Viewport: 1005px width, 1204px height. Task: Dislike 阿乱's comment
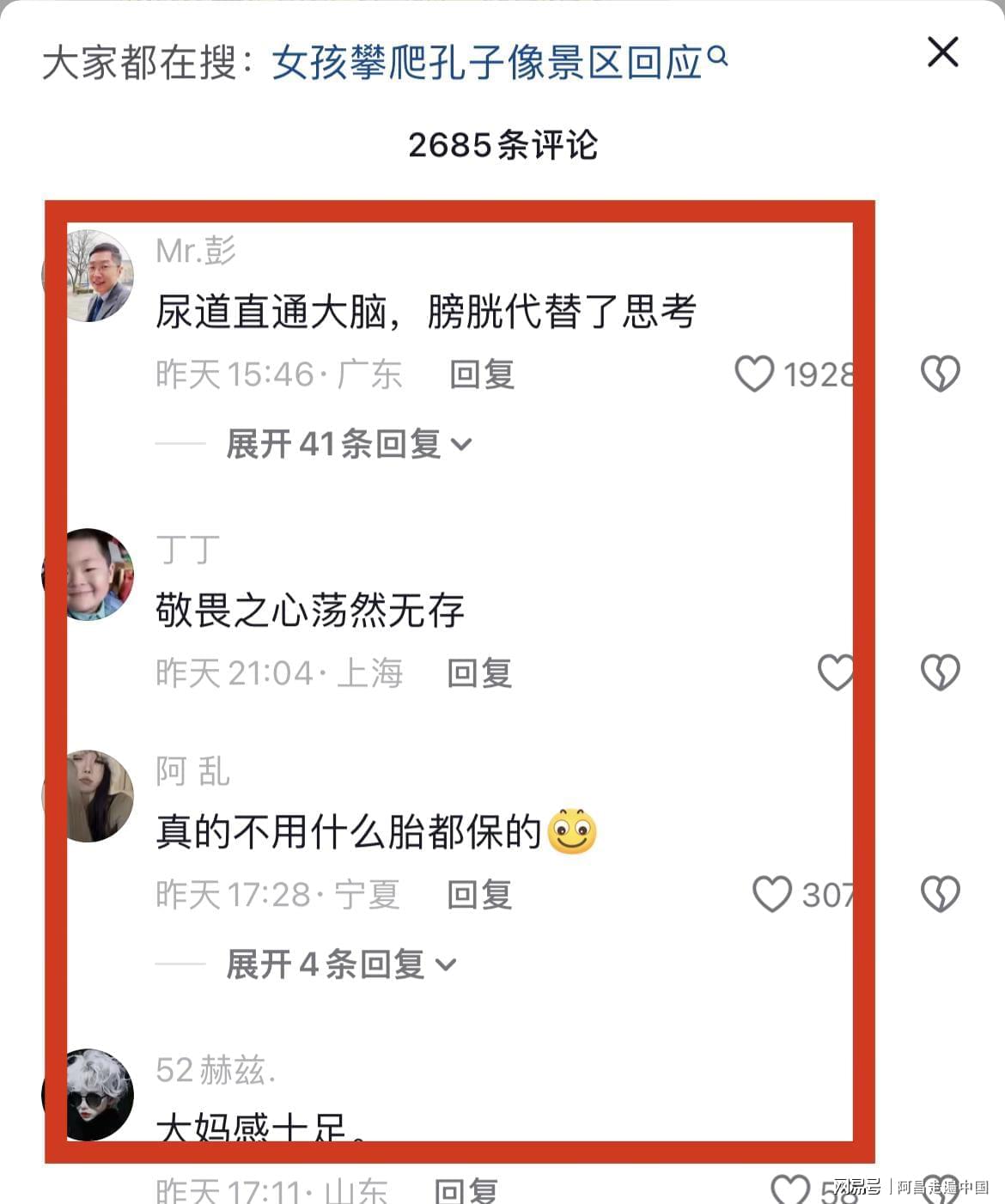940,894
